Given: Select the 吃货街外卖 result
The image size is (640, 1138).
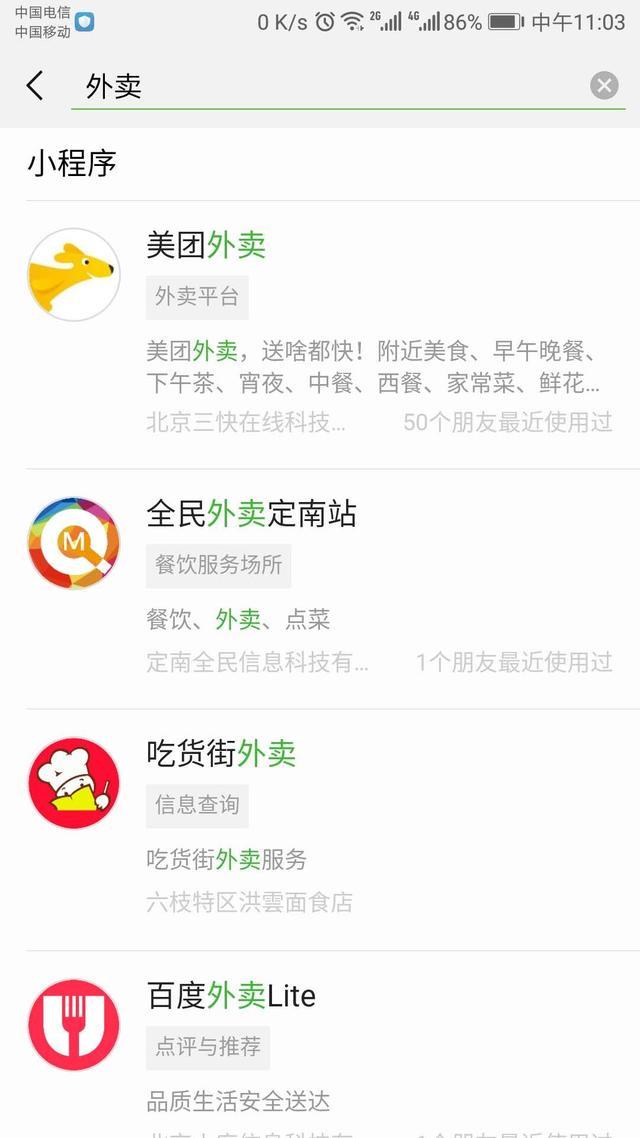Looking at the screenshot, I should (320, 830).
